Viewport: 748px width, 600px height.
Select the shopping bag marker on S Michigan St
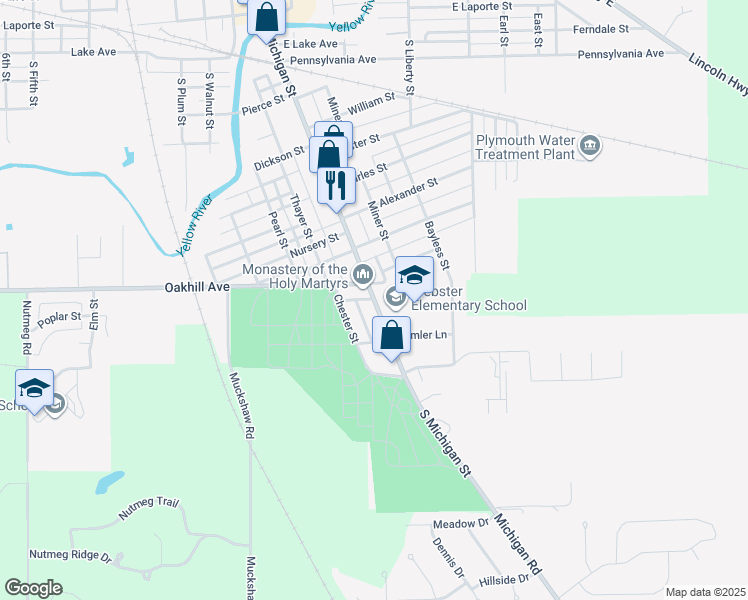(391, 335)
